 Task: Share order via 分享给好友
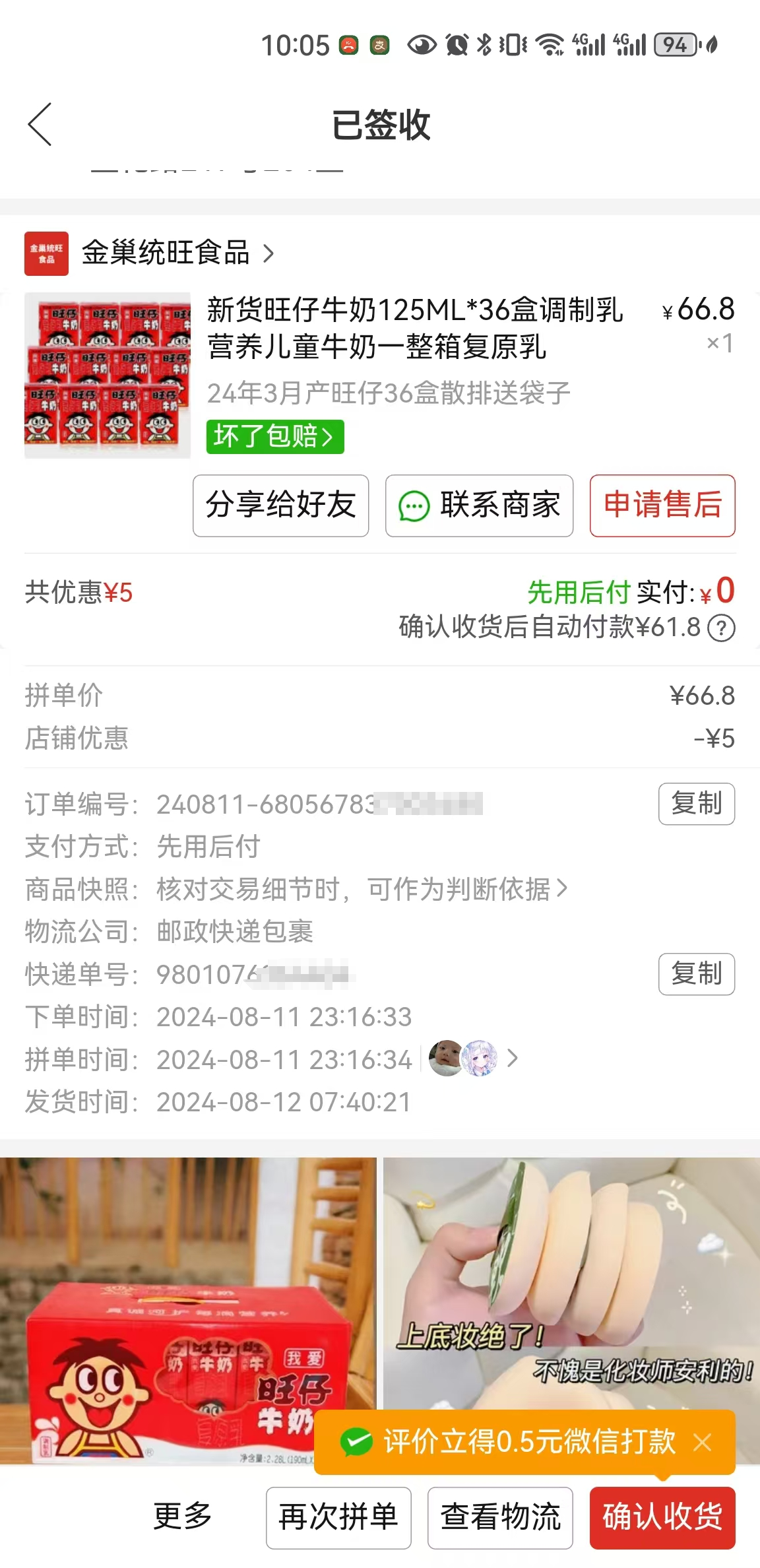coord(280,506)
